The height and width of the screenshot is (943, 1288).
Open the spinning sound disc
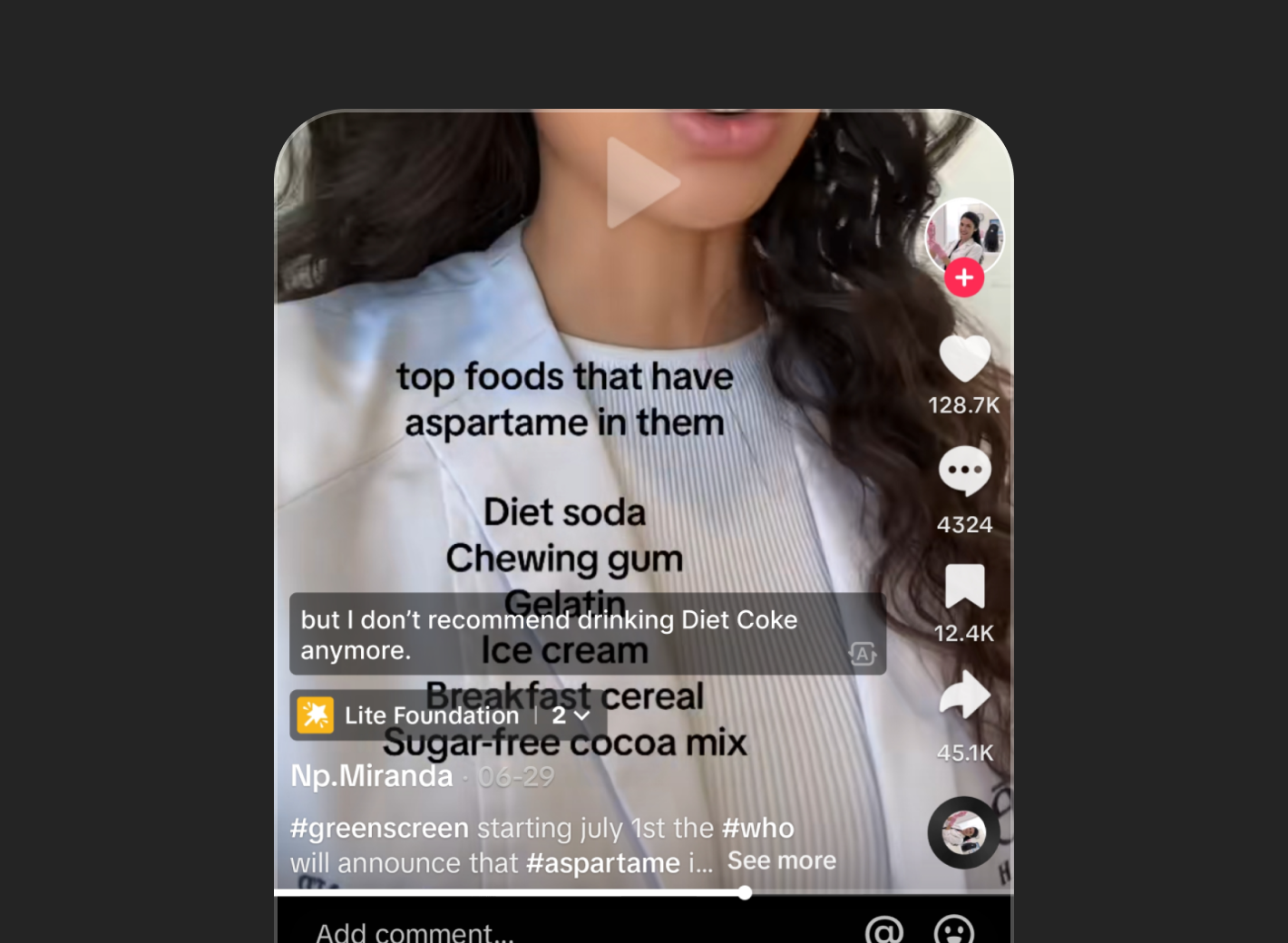963,832
